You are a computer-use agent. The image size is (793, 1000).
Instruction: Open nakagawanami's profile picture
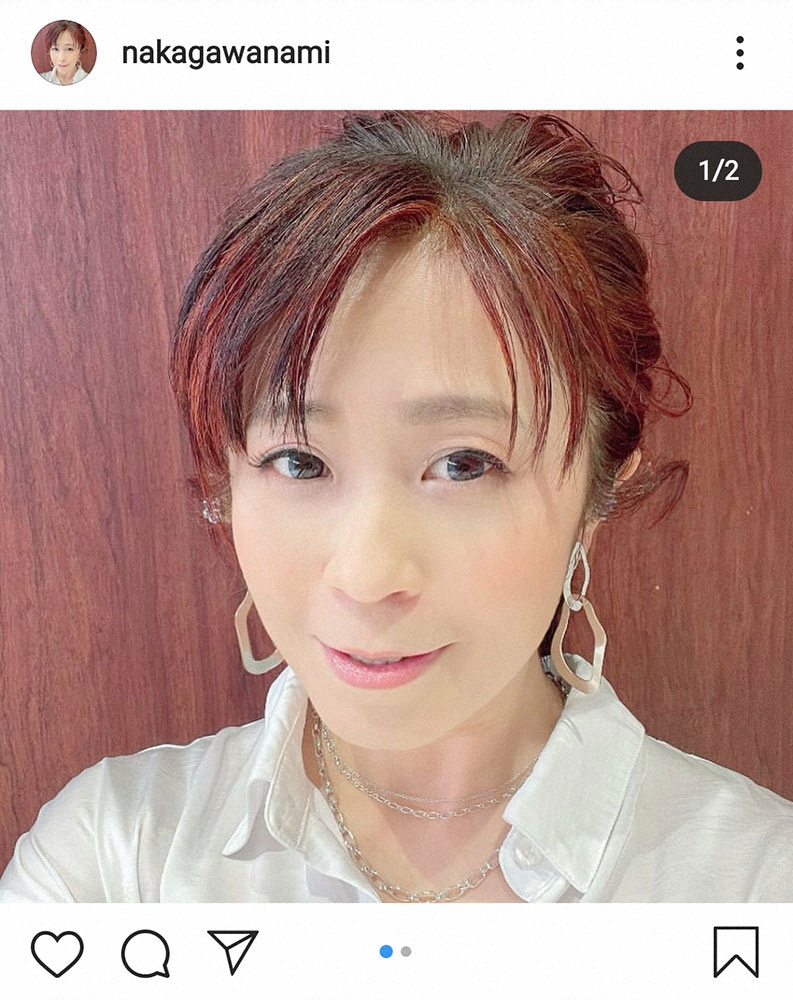(x=63, y=52)
